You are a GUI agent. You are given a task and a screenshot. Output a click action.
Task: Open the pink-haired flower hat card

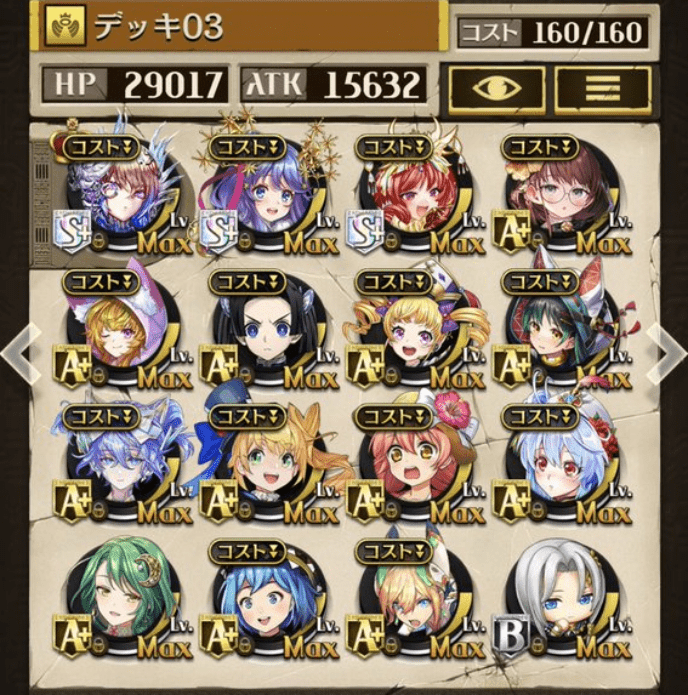point(414,467)
